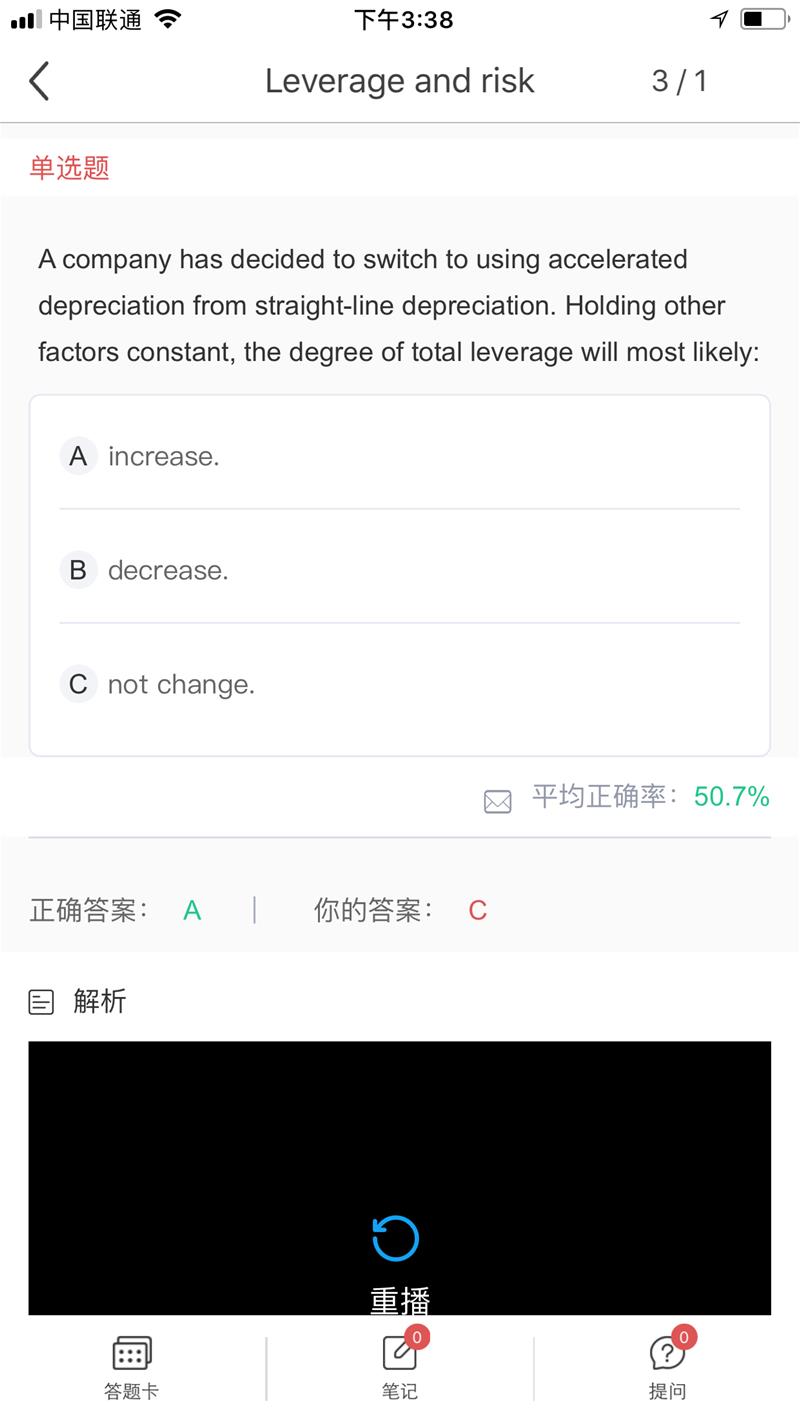
Task: Choose option B decrease
Action: [400, 570]
